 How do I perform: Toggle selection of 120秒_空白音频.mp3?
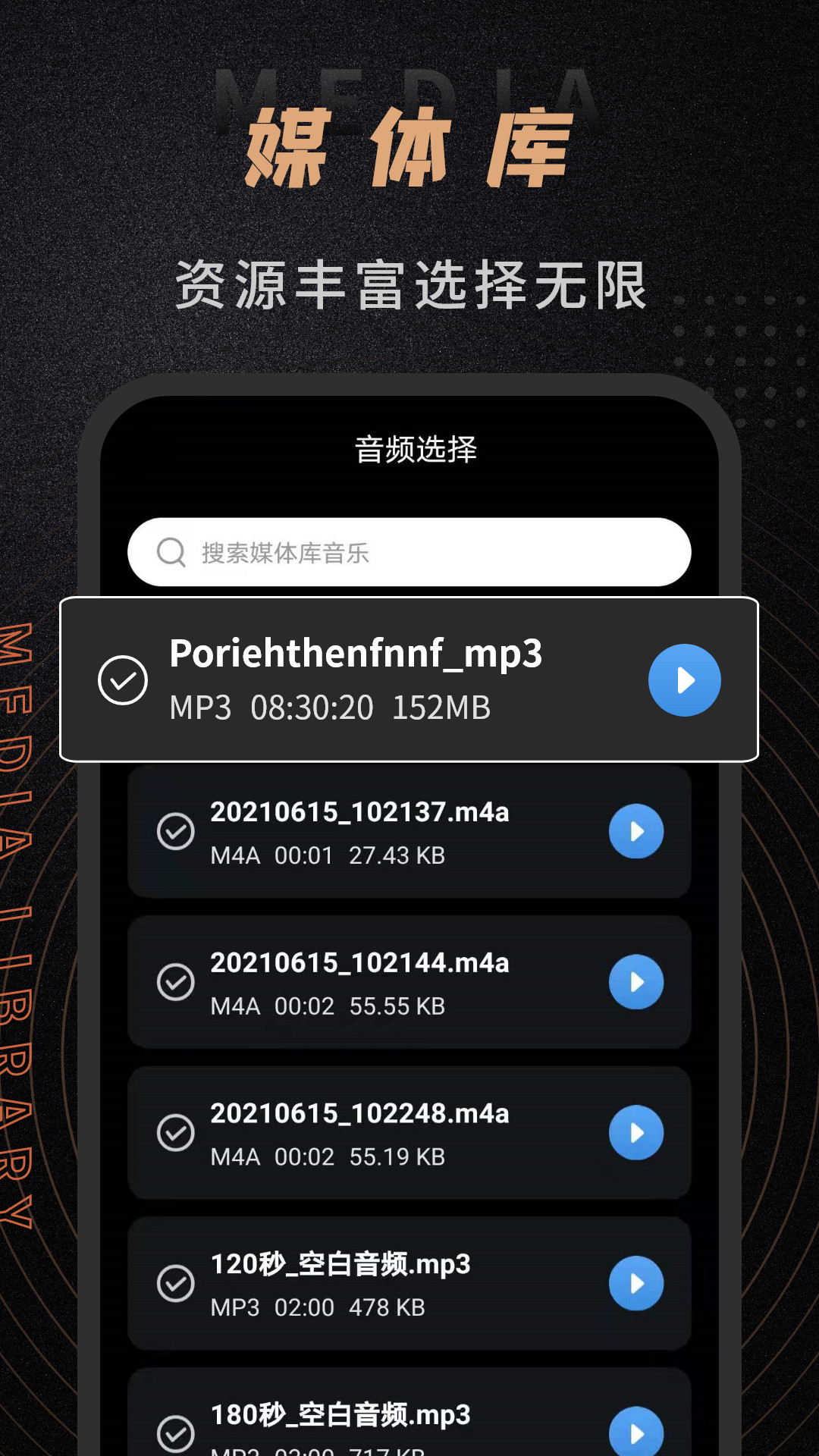click(x=176, y=1283)
